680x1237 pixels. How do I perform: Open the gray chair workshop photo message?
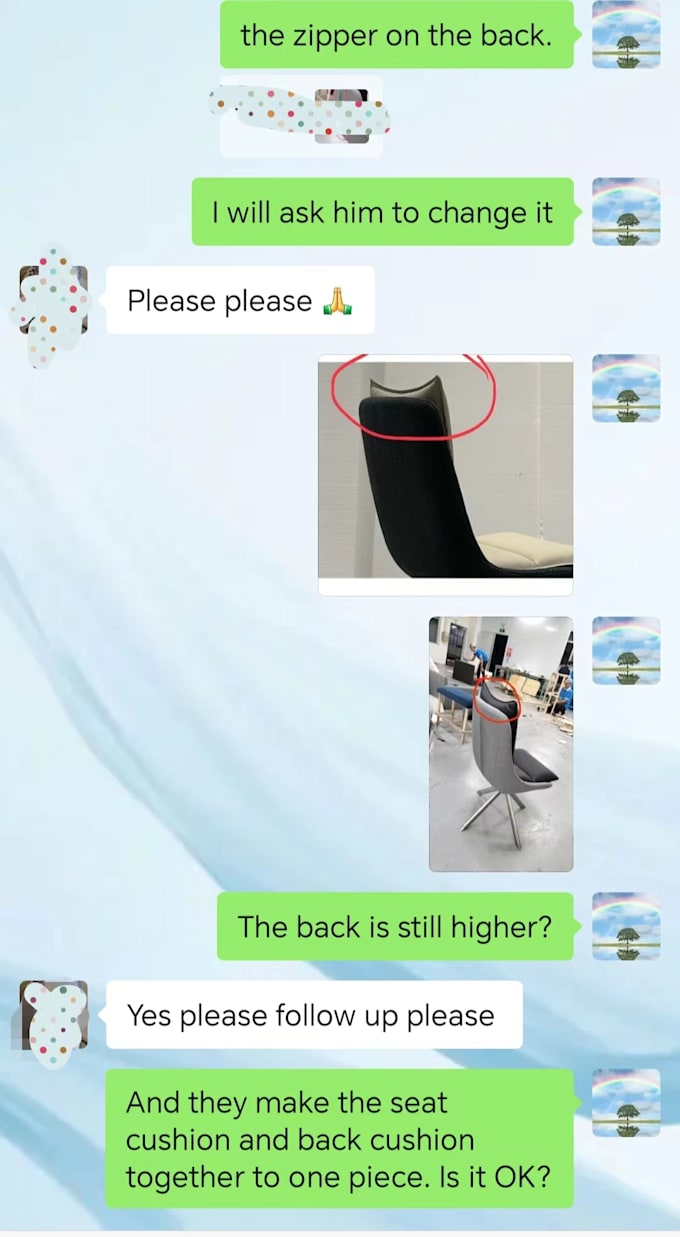(x=501, y=743)
